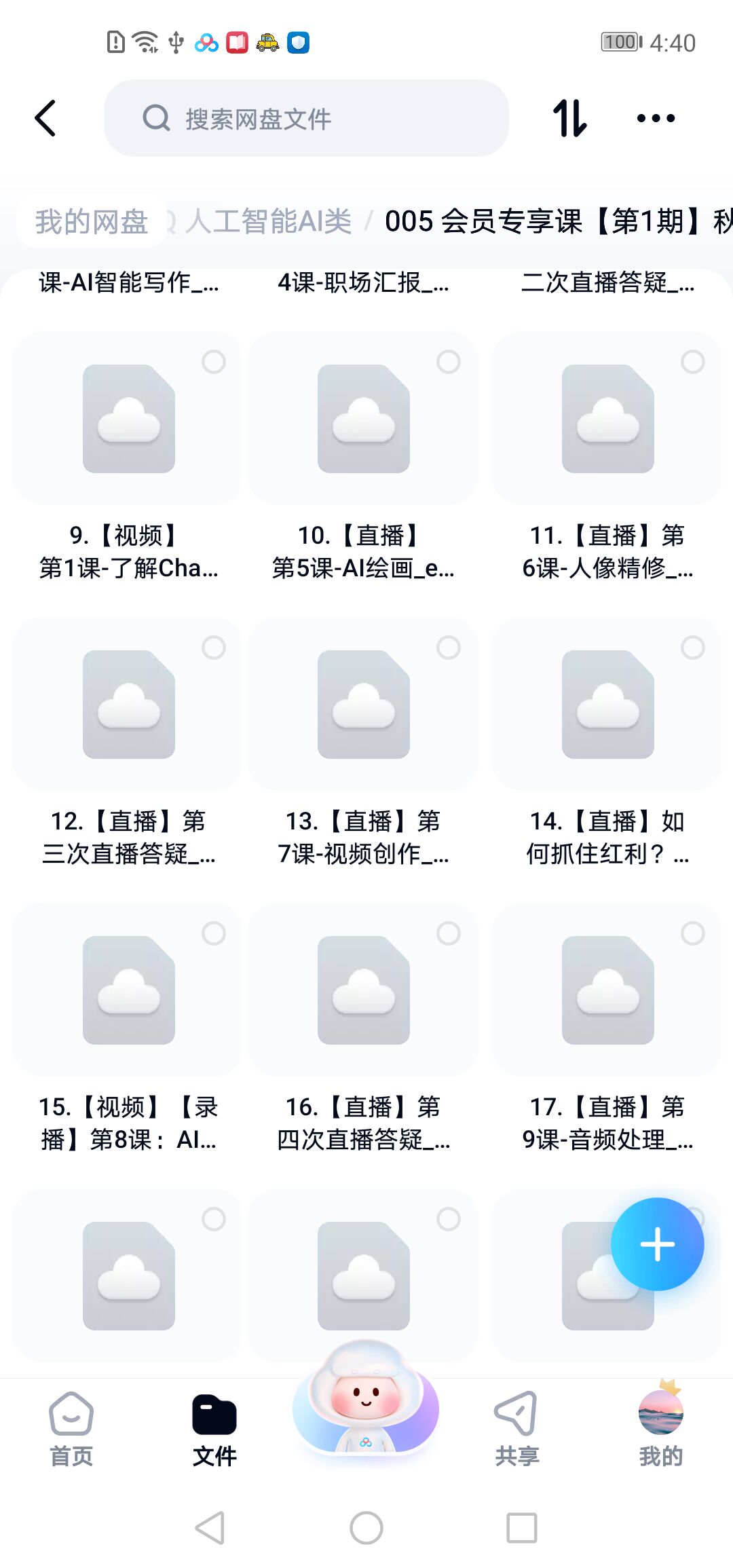Switch to the 我的 tab

tap(660, 1427)
